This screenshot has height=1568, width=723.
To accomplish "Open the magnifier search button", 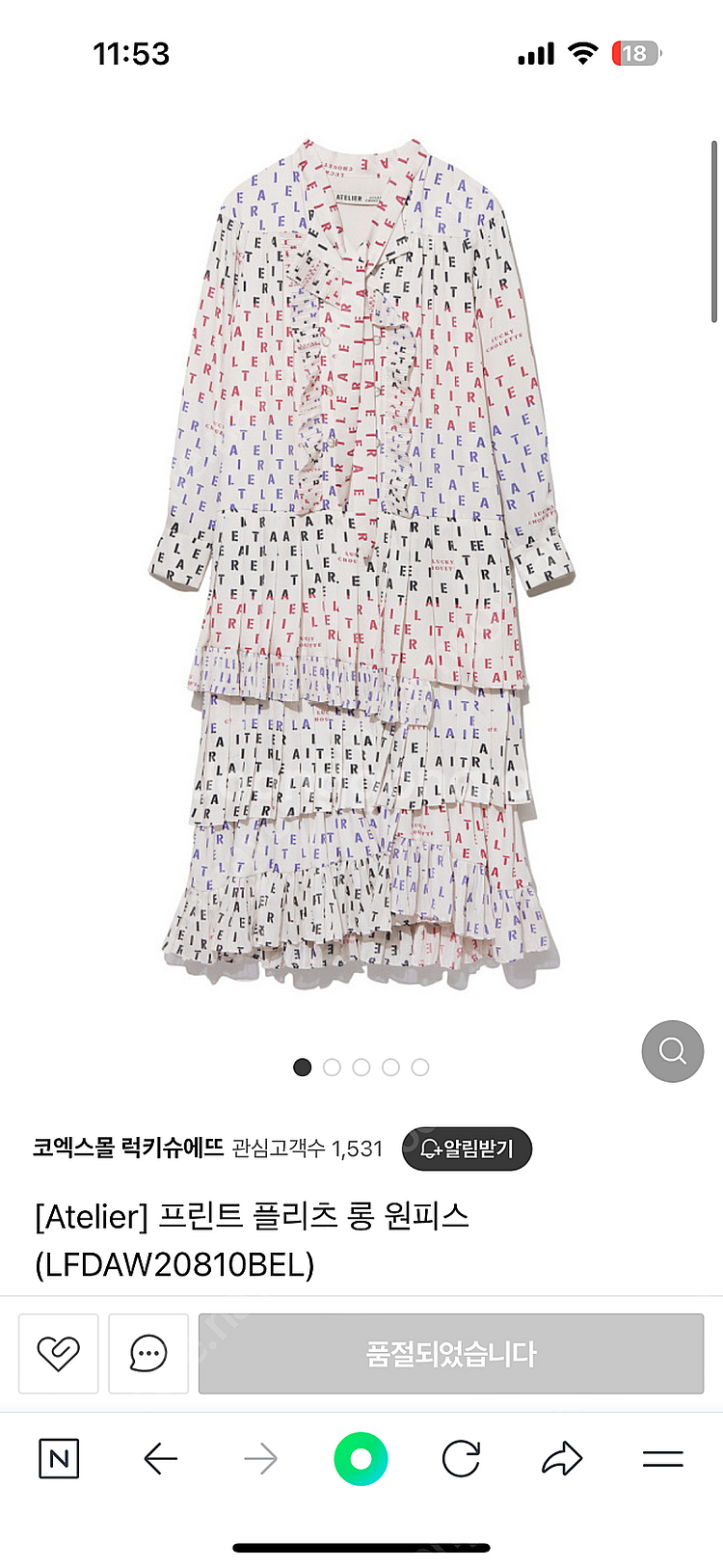I will tap(672, 1051).
